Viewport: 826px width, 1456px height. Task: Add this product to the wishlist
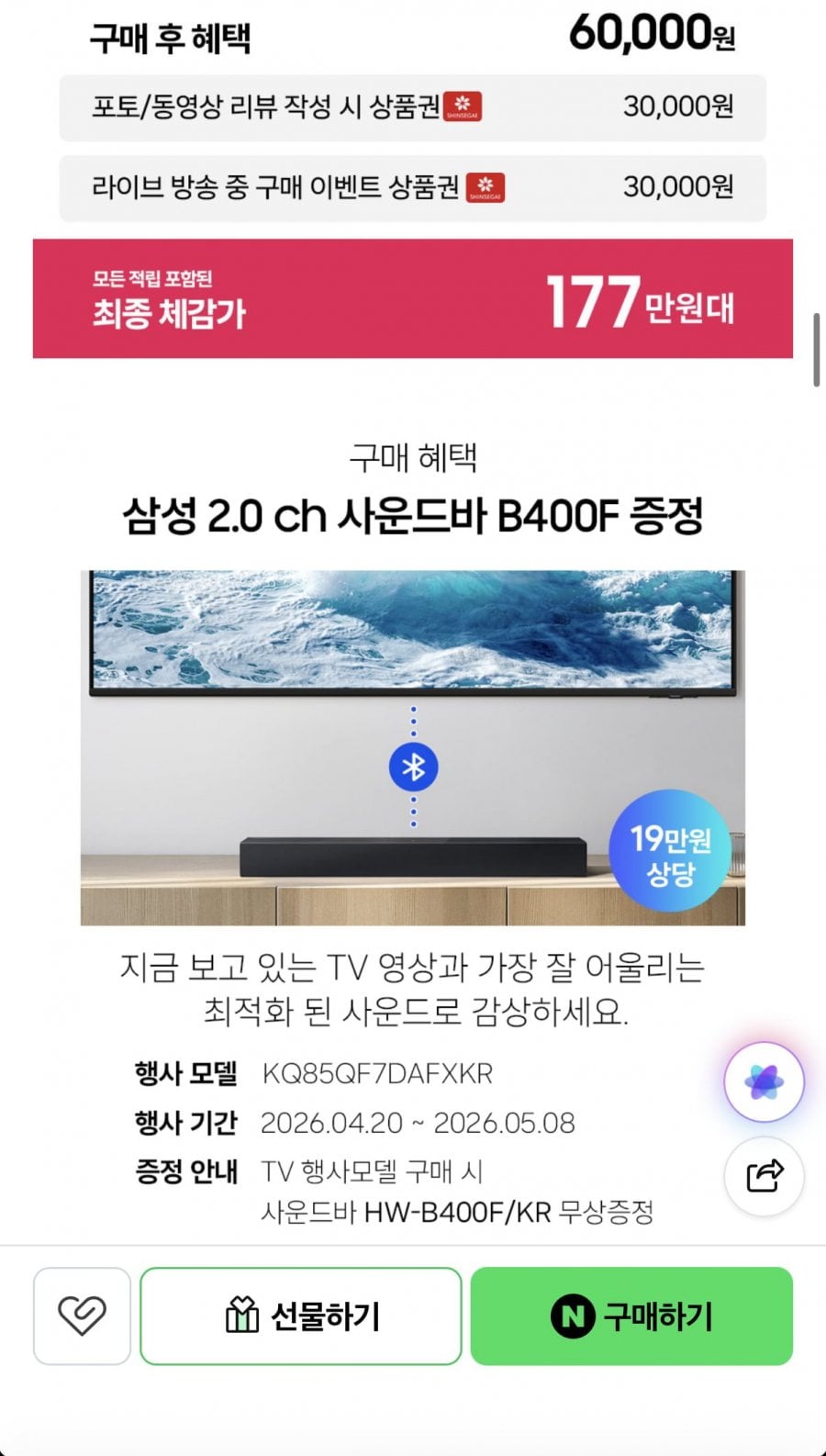tap(82, 1316)
